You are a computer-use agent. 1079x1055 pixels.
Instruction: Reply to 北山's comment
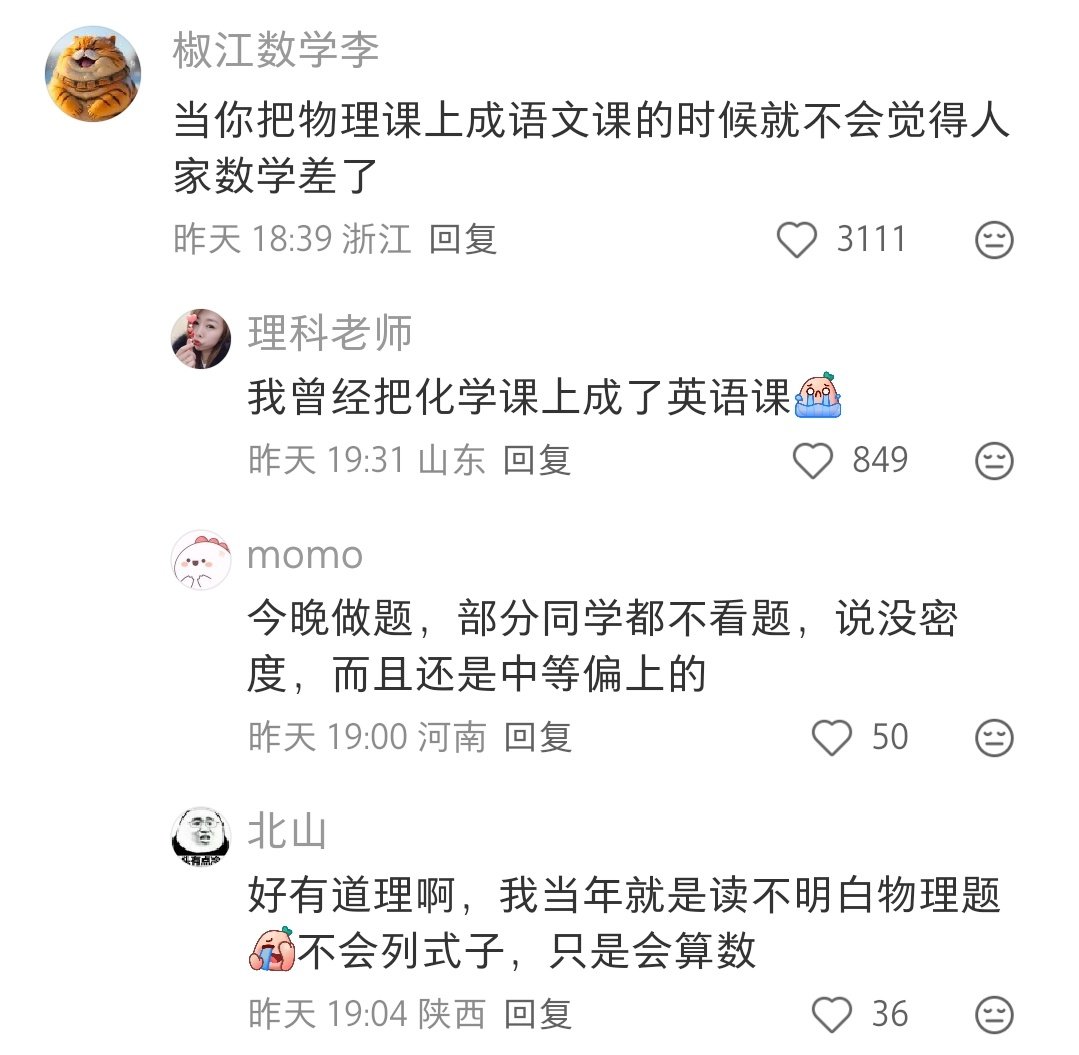coord(537,1014)
